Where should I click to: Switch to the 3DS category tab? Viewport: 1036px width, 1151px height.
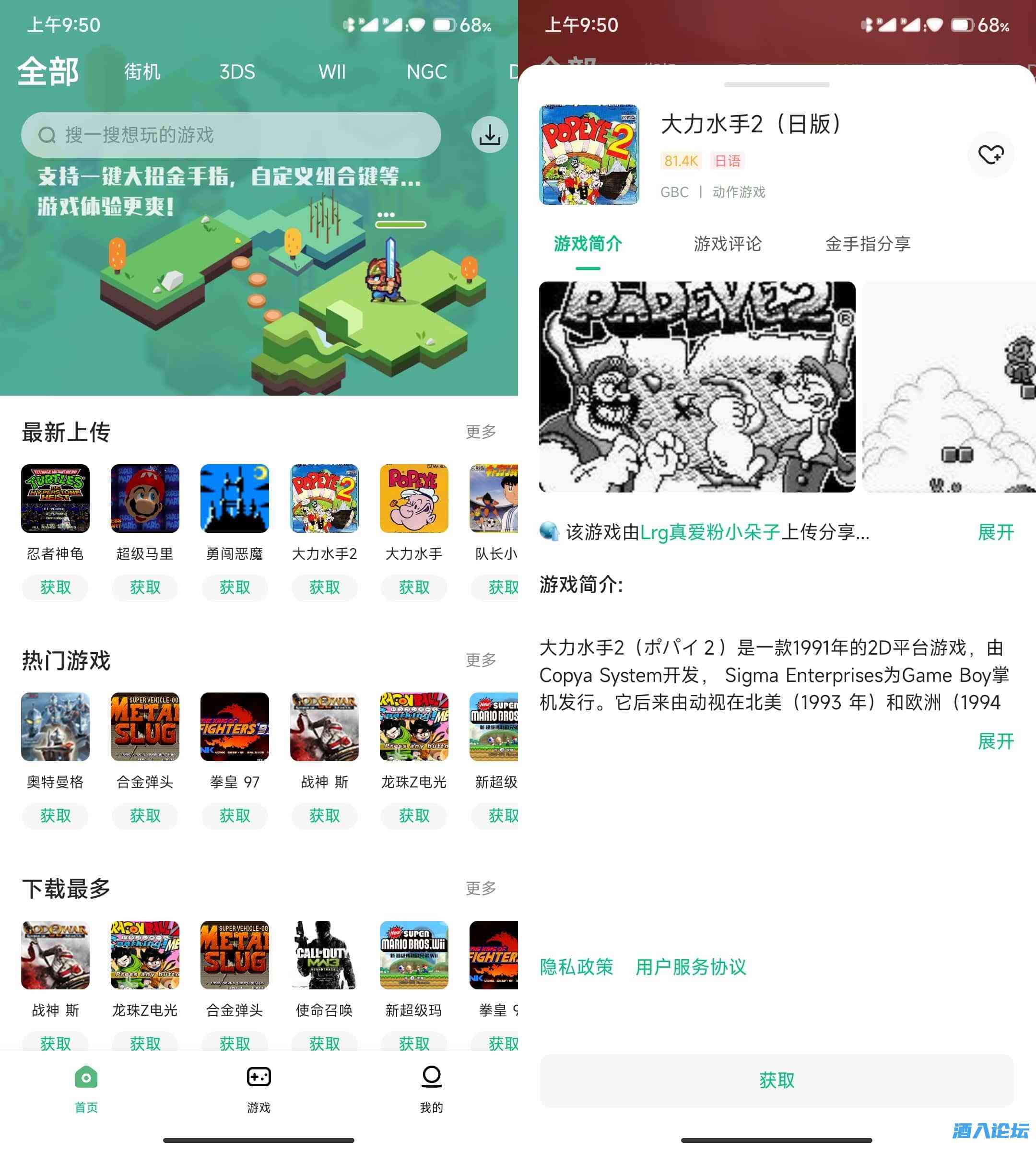click(237, 72)
